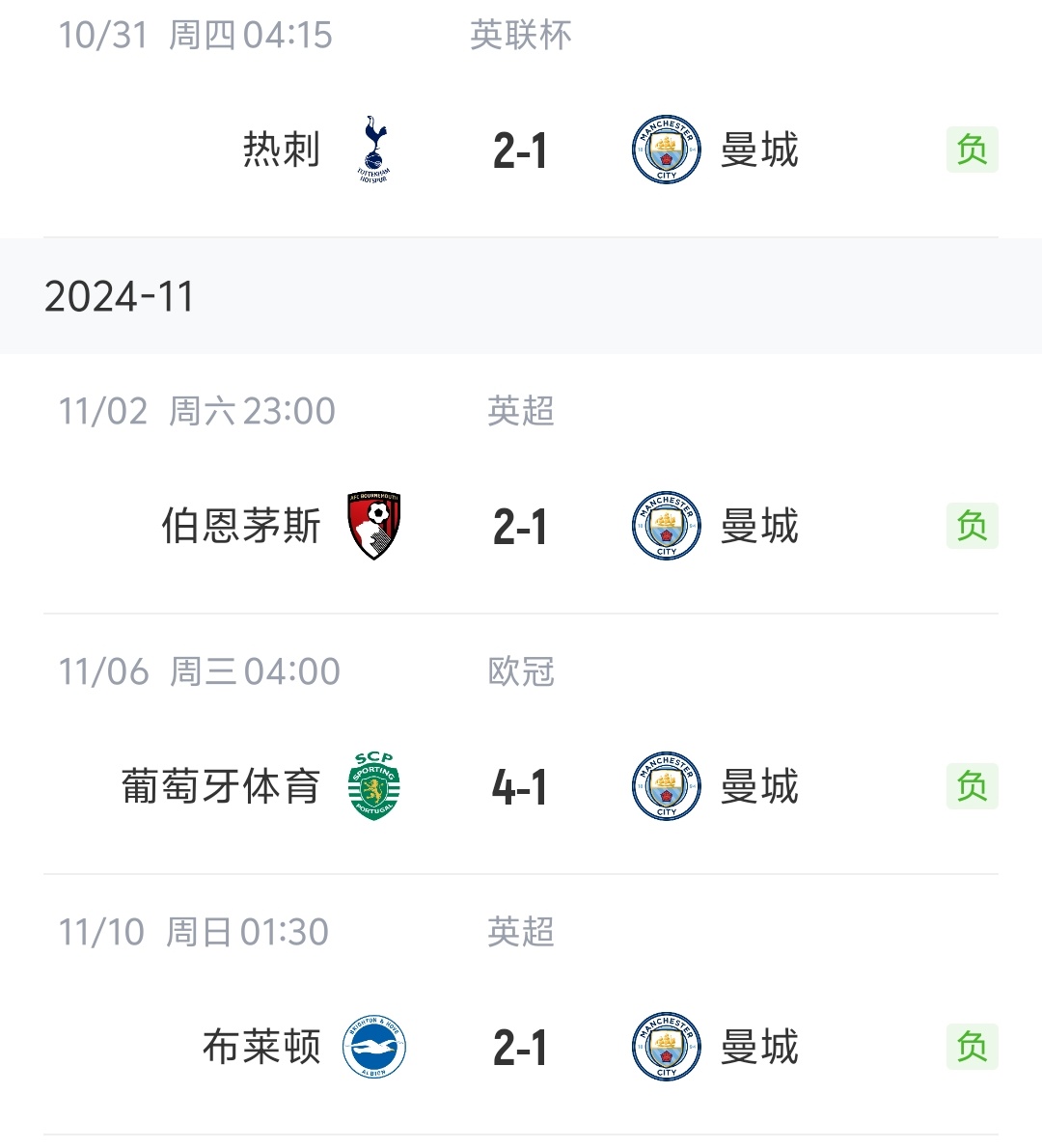Click the Manchester City badge next to 热刺 match
This screenshot has width=1042, height=1148.
[x=666, y=150]
